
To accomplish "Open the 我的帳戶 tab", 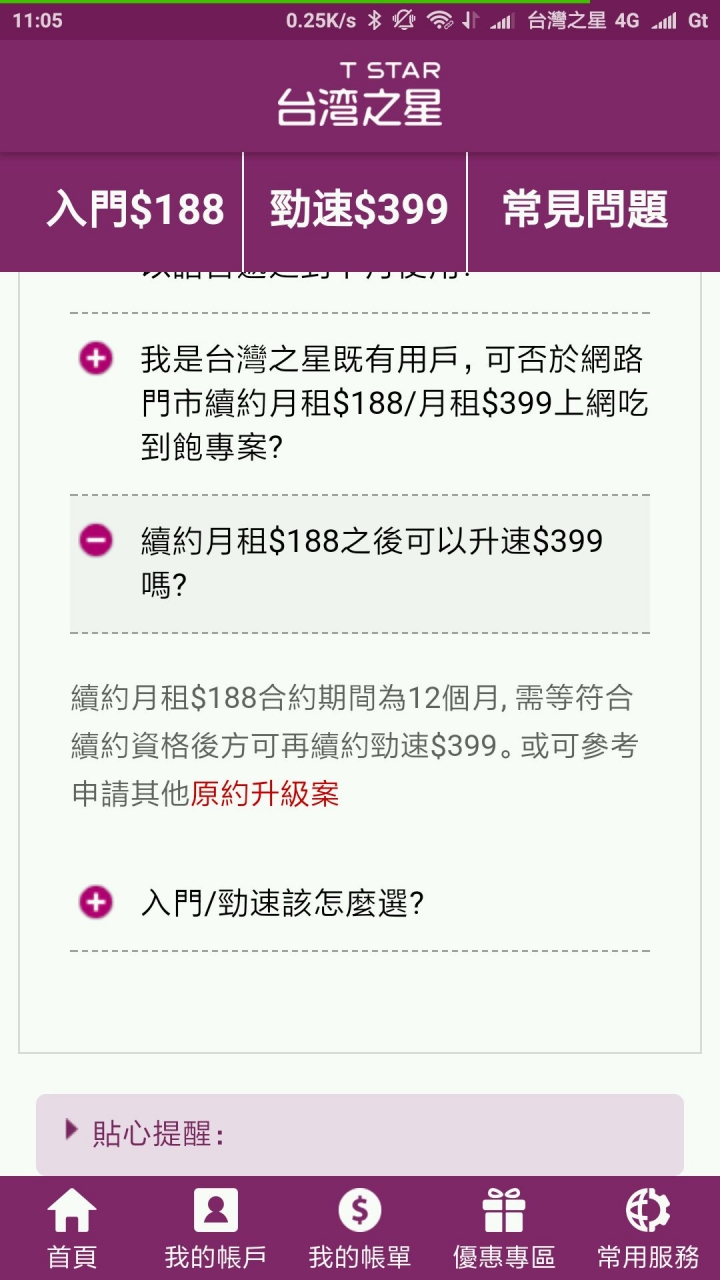I will (x=216, y=1228).
